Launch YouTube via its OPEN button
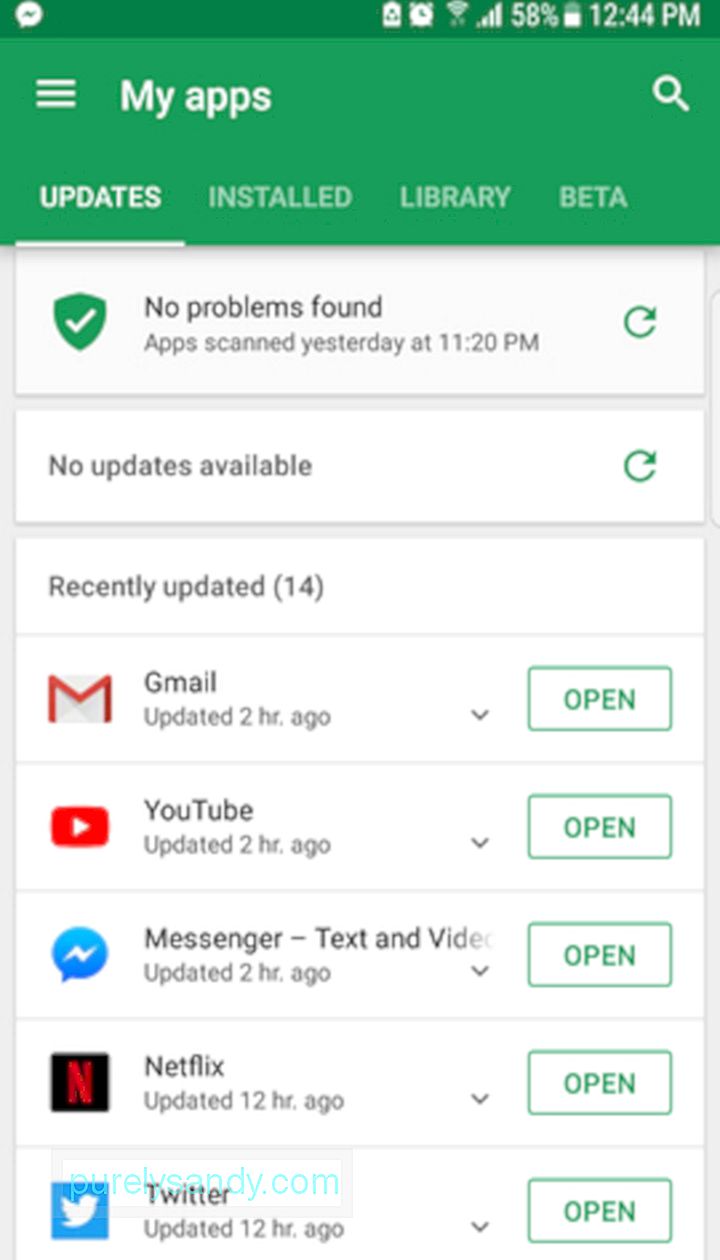Image resolution: width=720 pixels, height=1260 pixels. 600,827
